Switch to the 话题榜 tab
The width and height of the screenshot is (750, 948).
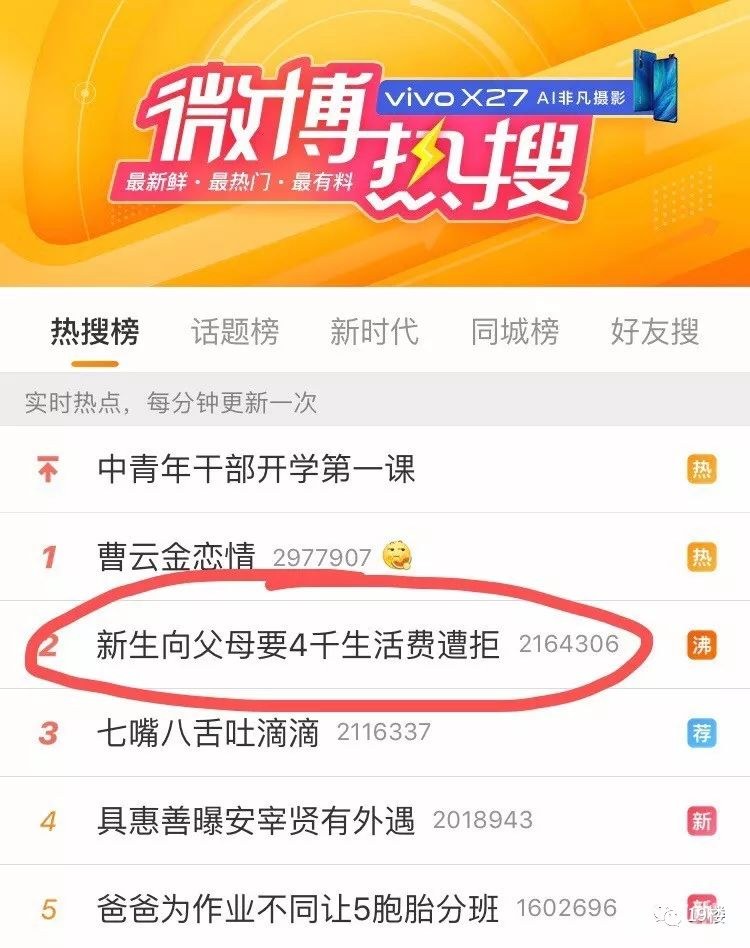pos(235,331)
